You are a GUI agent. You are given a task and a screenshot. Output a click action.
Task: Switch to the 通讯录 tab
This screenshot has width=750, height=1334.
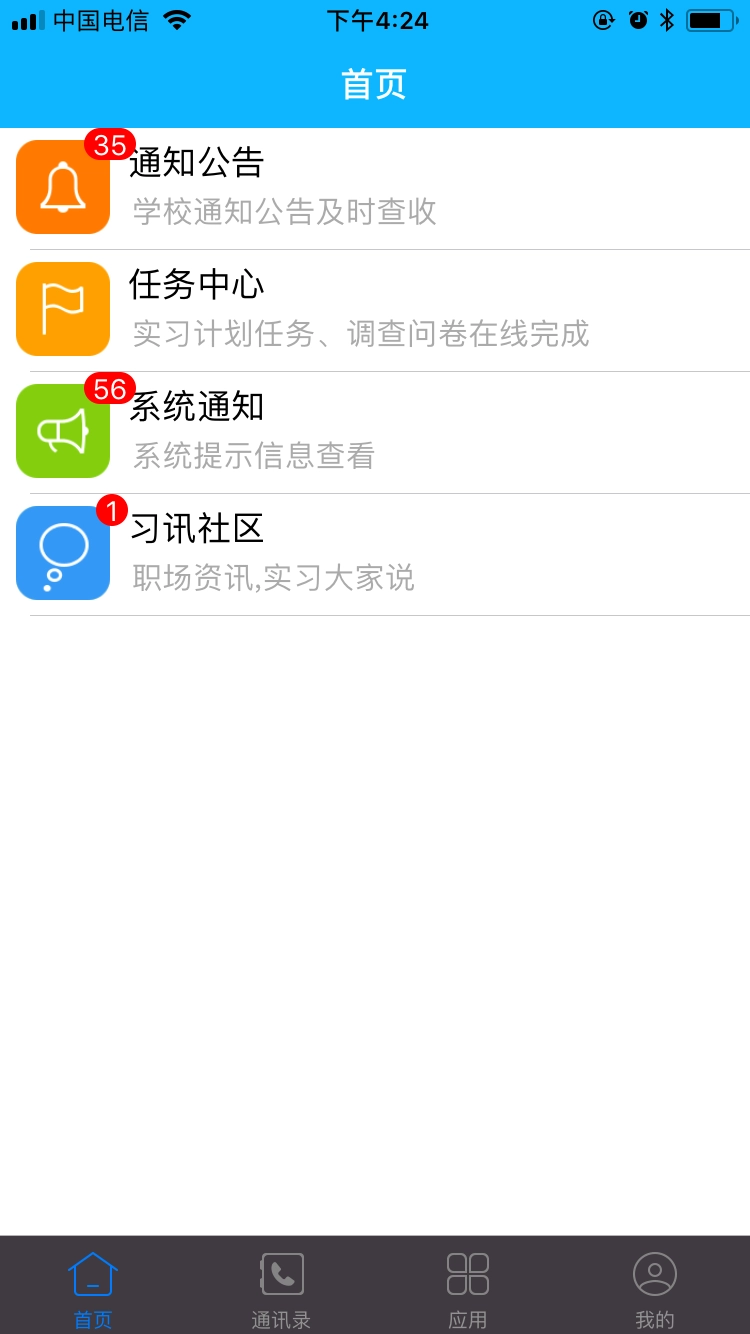click(x=280, y=1290)
